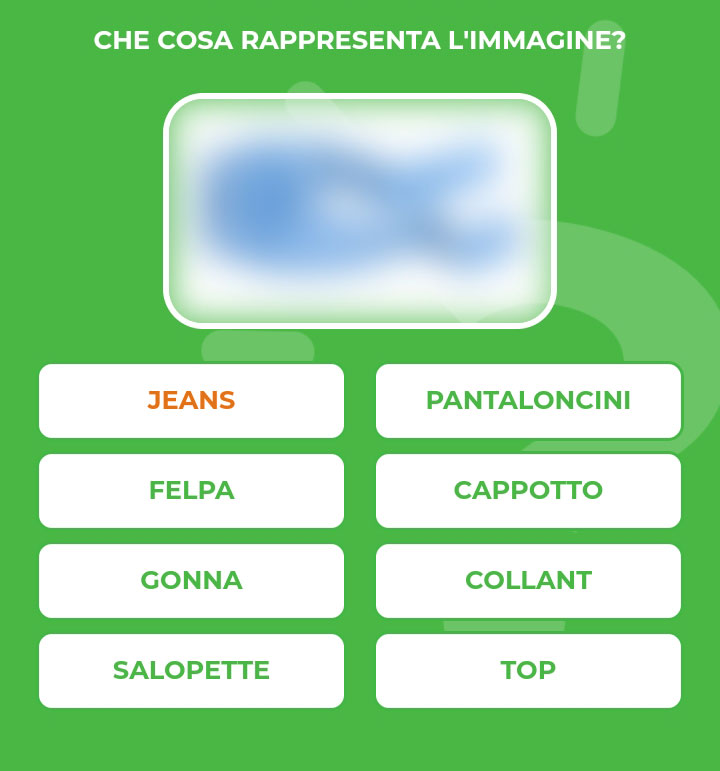Pick TOP as the answer
Viewport: 720px width, 771px height.
point(528,671)
